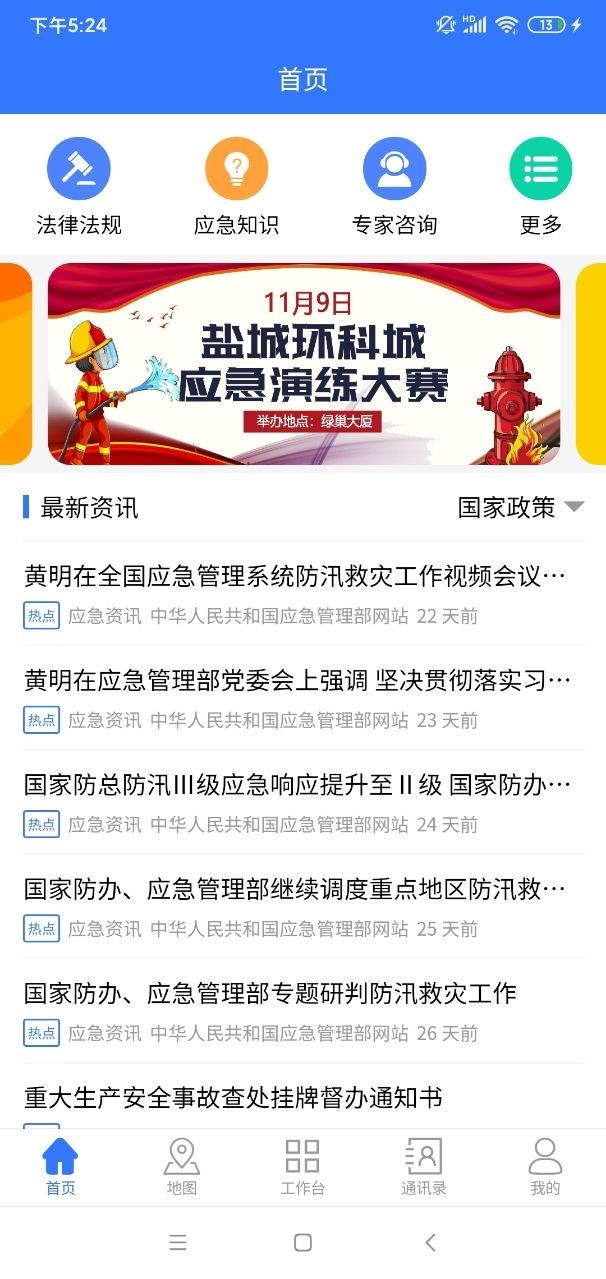Expand the 国家政策 dropdown
The height and width of the screenshot is (1279, 606).
[x=520, y=507]
